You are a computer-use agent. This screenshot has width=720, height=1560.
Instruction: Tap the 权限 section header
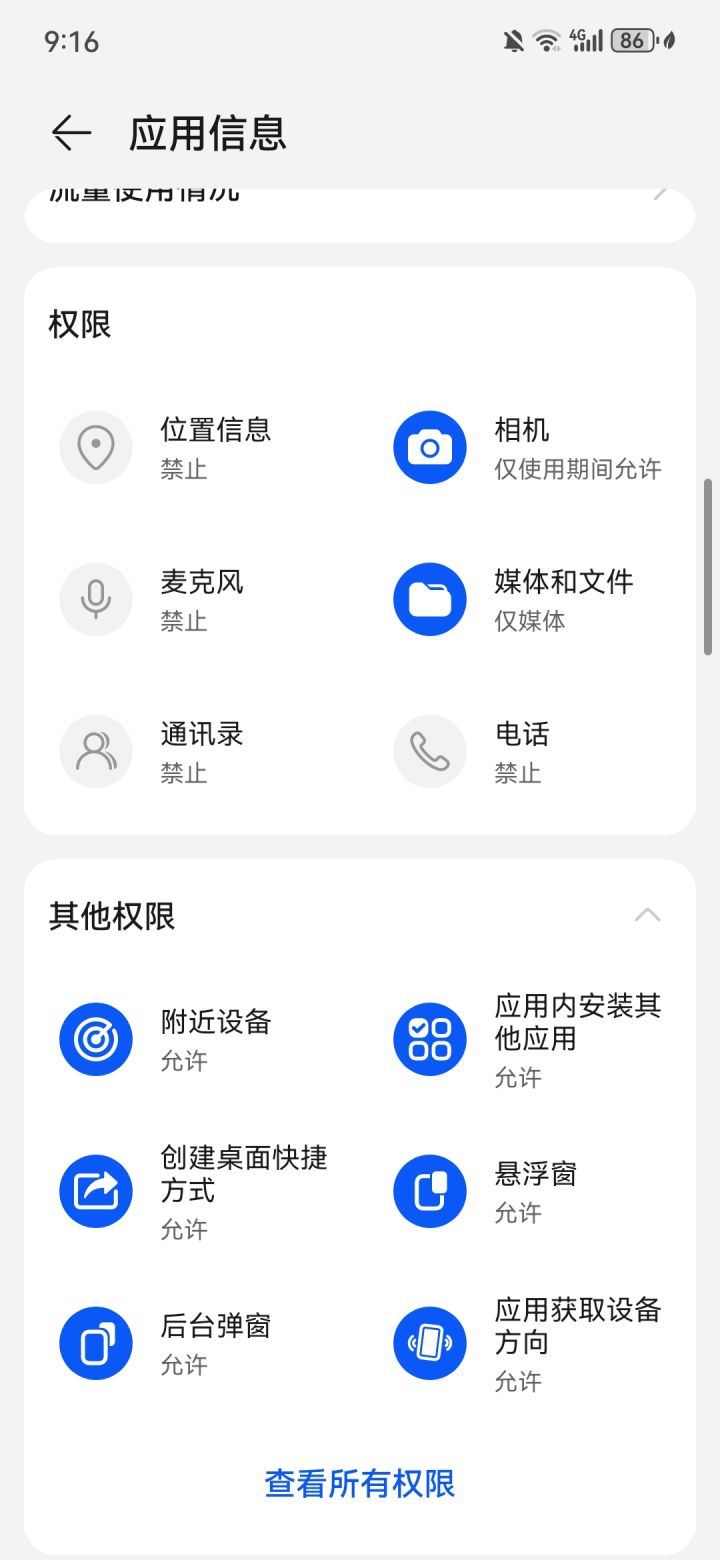77,323
